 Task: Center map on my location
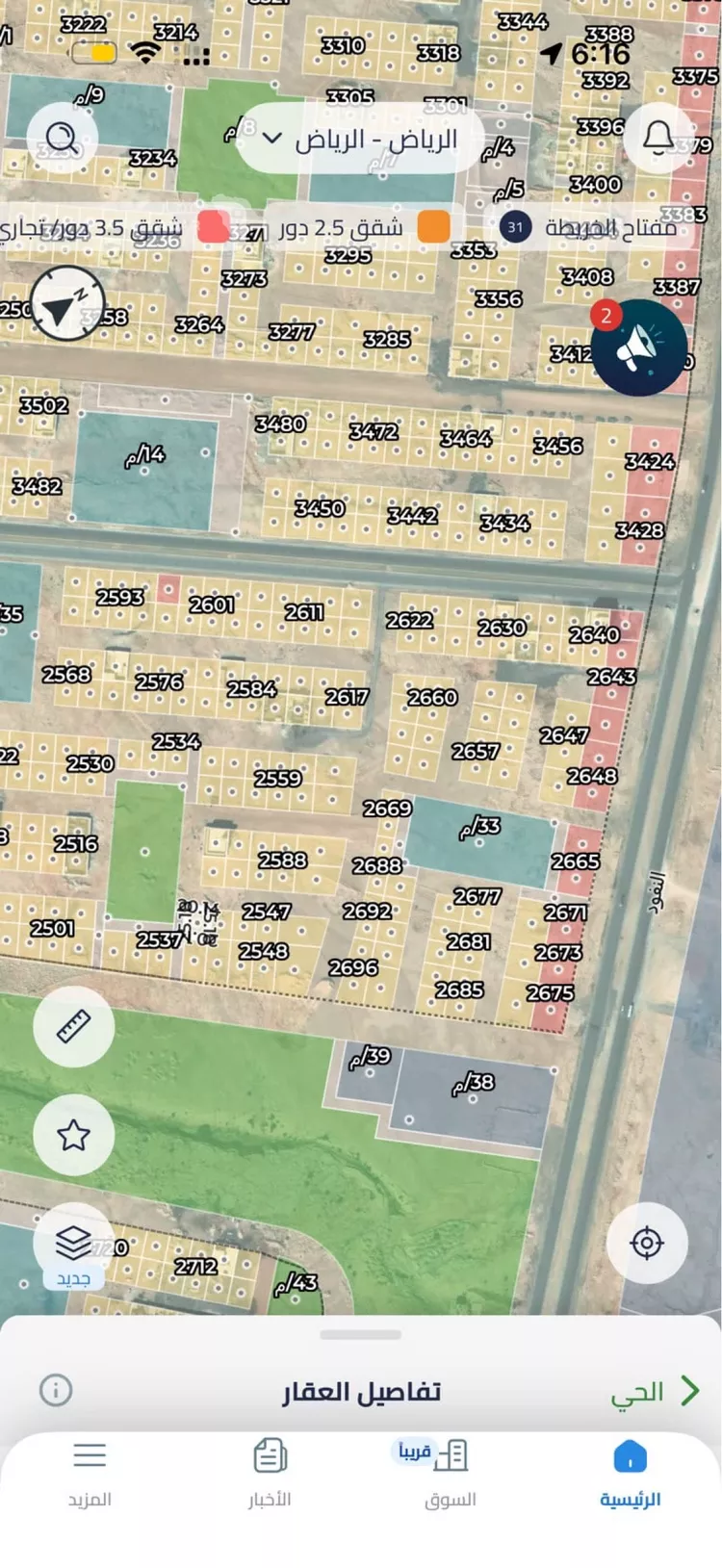[x=647, y=1243]
